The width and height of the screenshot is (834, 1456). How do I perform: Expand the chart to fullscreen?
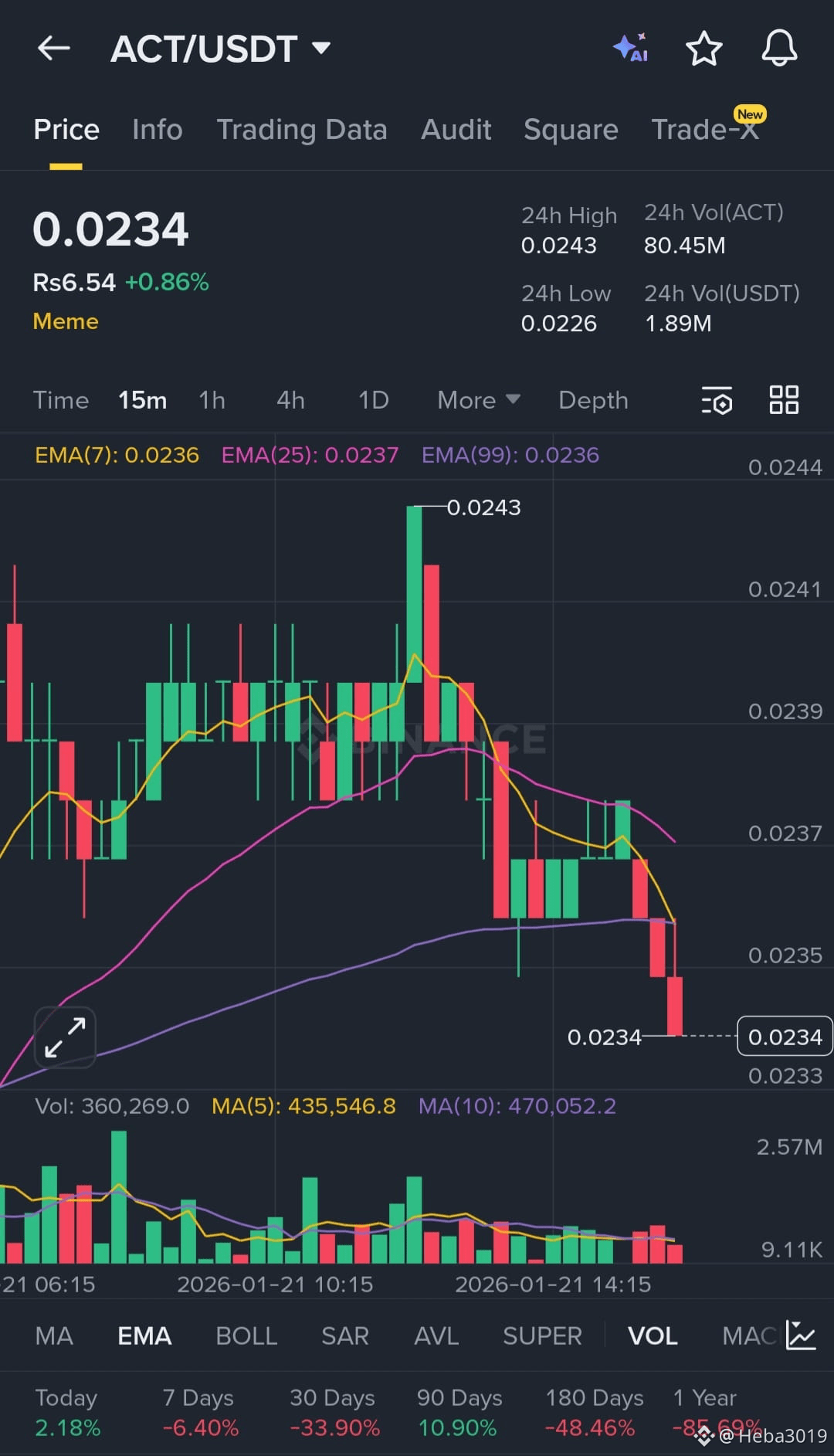(64, 1037)
